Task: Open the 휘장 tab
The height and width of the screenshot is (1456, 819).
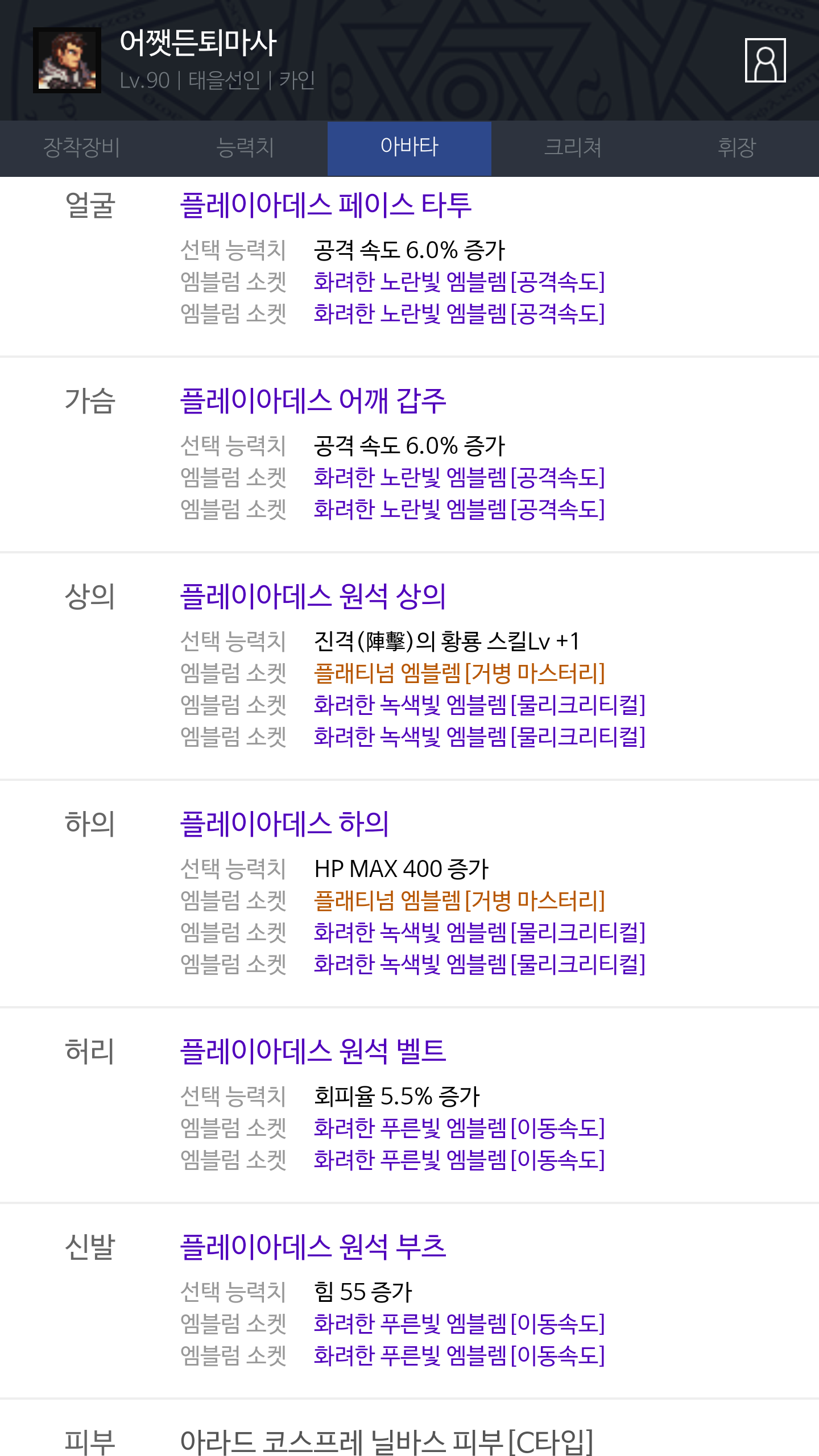Action: (x=737, y=148)
